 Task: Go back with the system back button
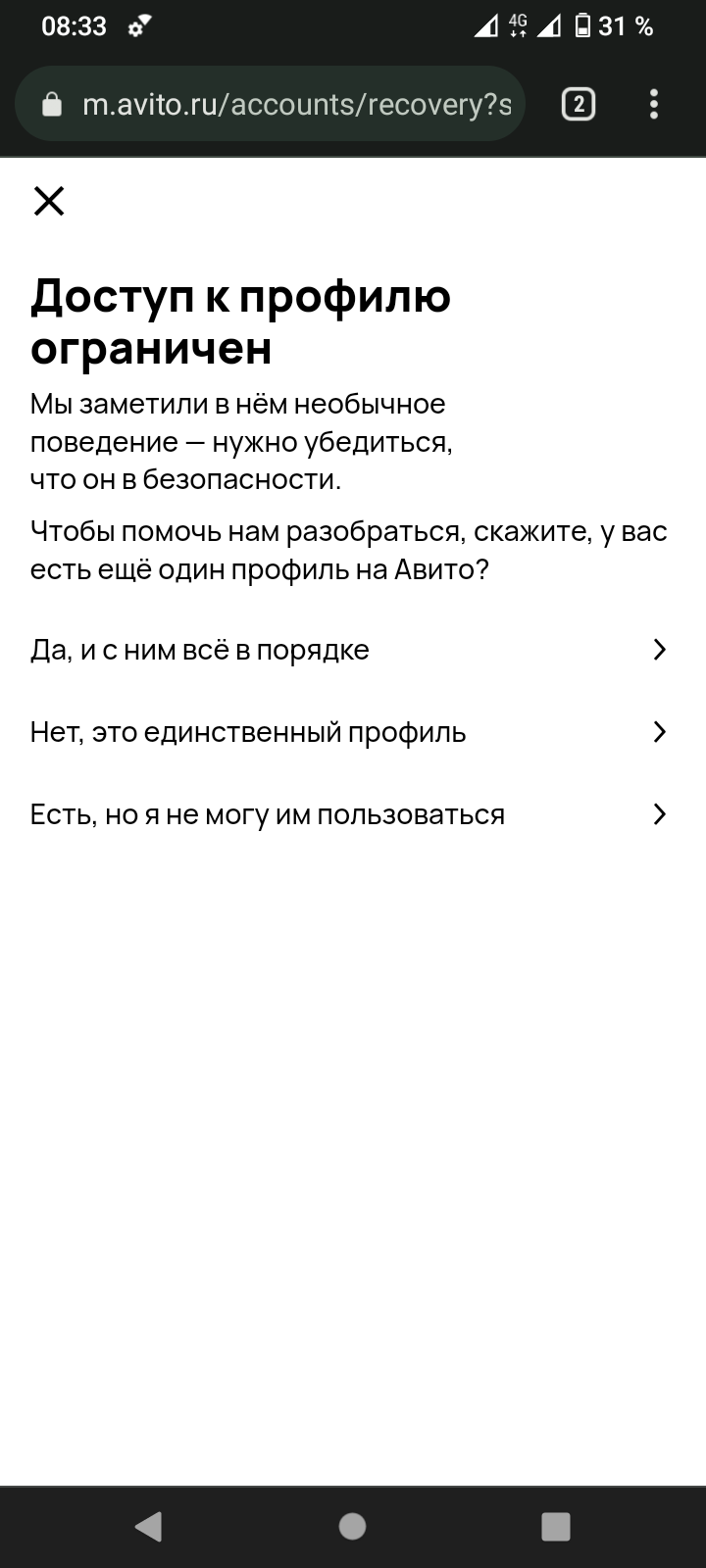coord(148,1526)
